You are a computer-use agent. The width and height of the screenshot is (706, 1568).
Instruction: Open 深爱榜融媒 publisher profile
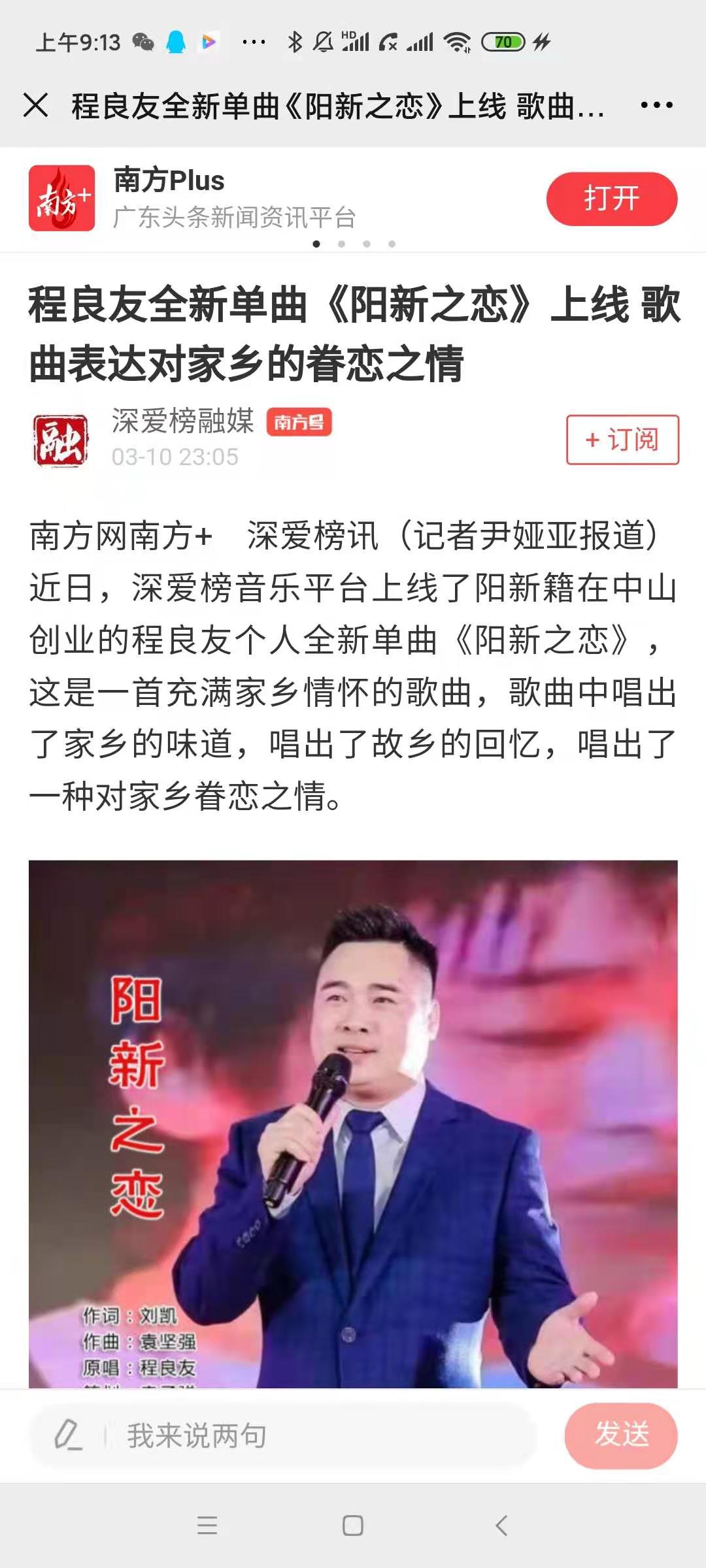tap(182, 421)
